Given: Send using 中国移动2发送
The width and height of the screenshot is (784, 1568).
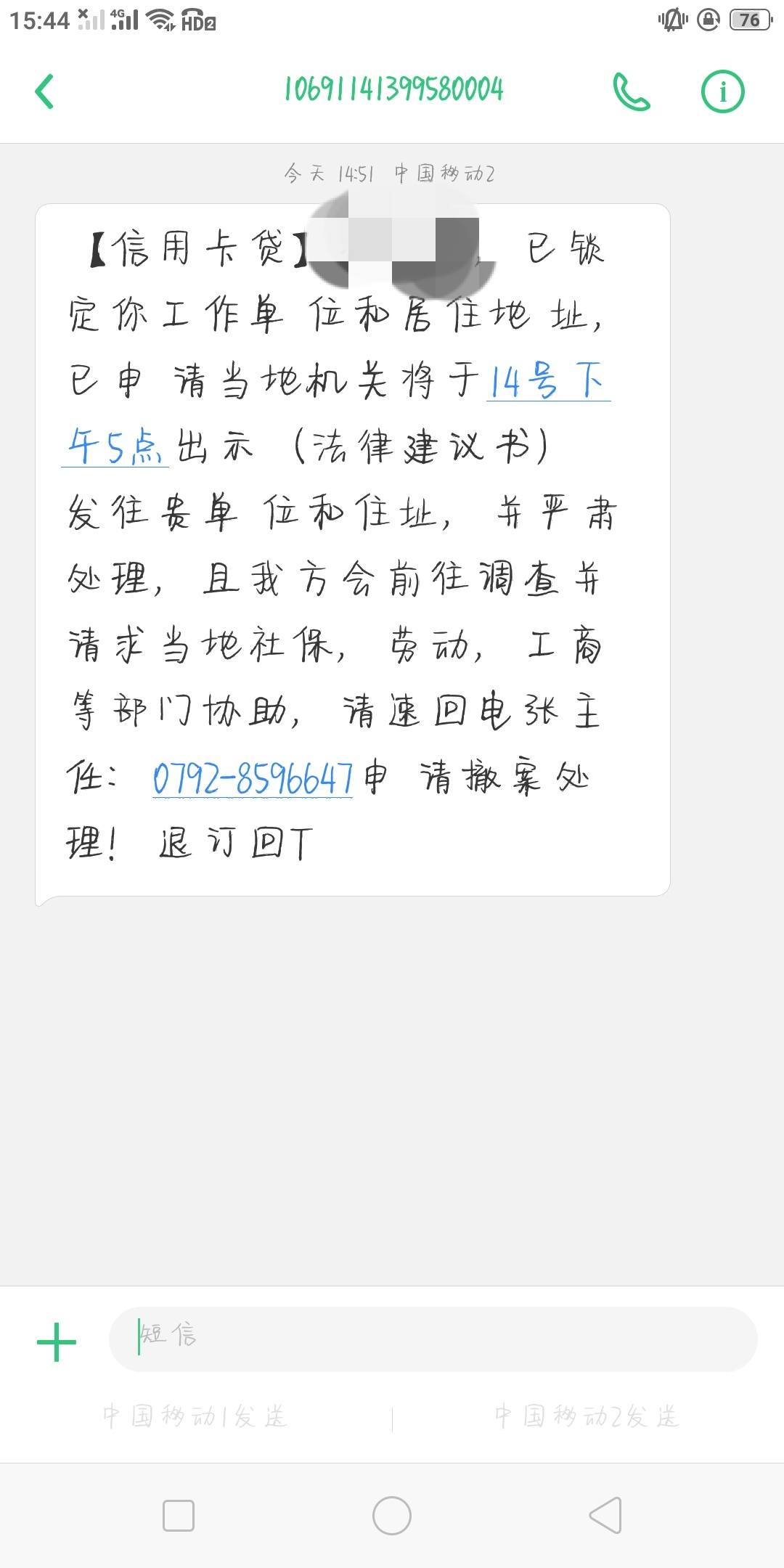Looking at the screenshot, I should [587, 1416].
